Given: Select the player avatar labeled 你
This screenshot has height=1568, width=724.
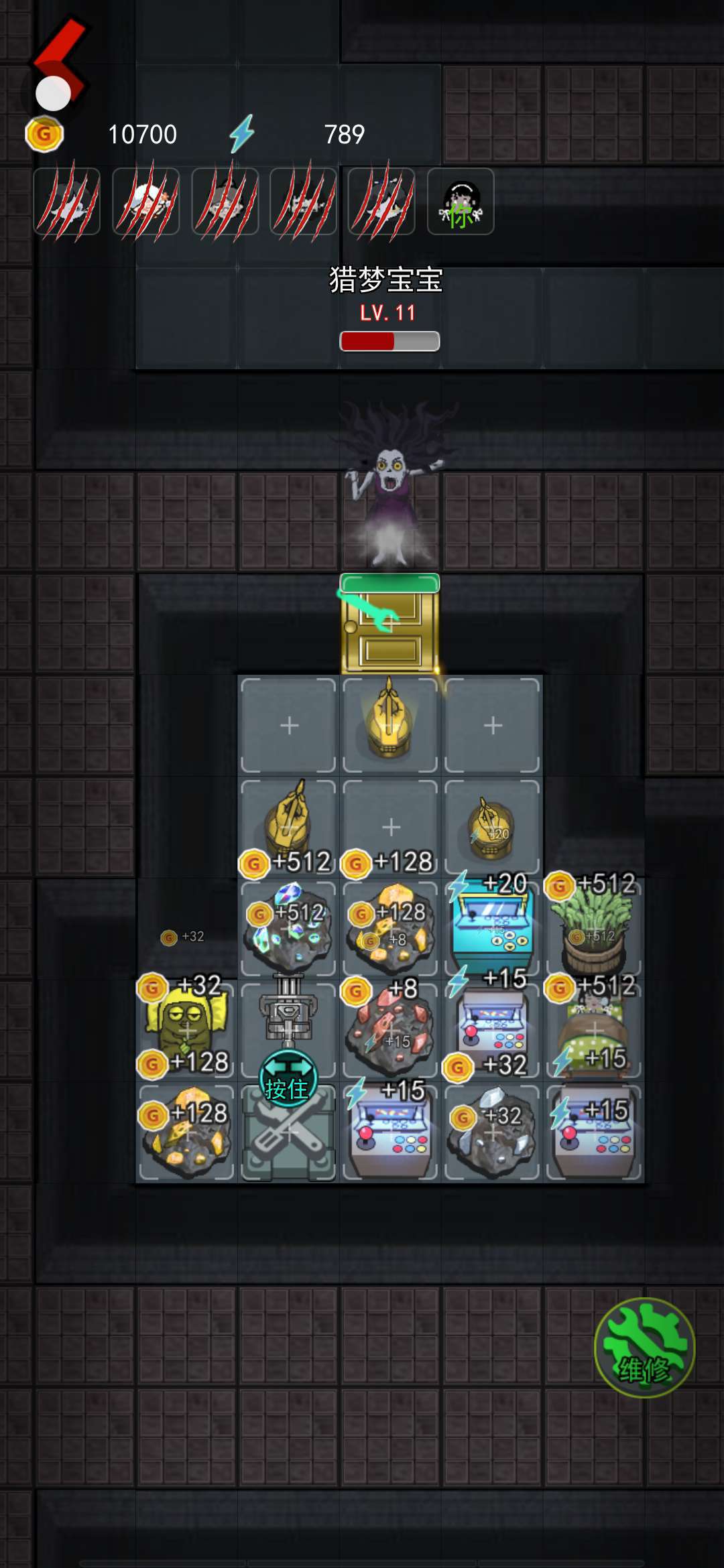Looking at the screenshot, I should pyautogui.click(x=461, y=201).
